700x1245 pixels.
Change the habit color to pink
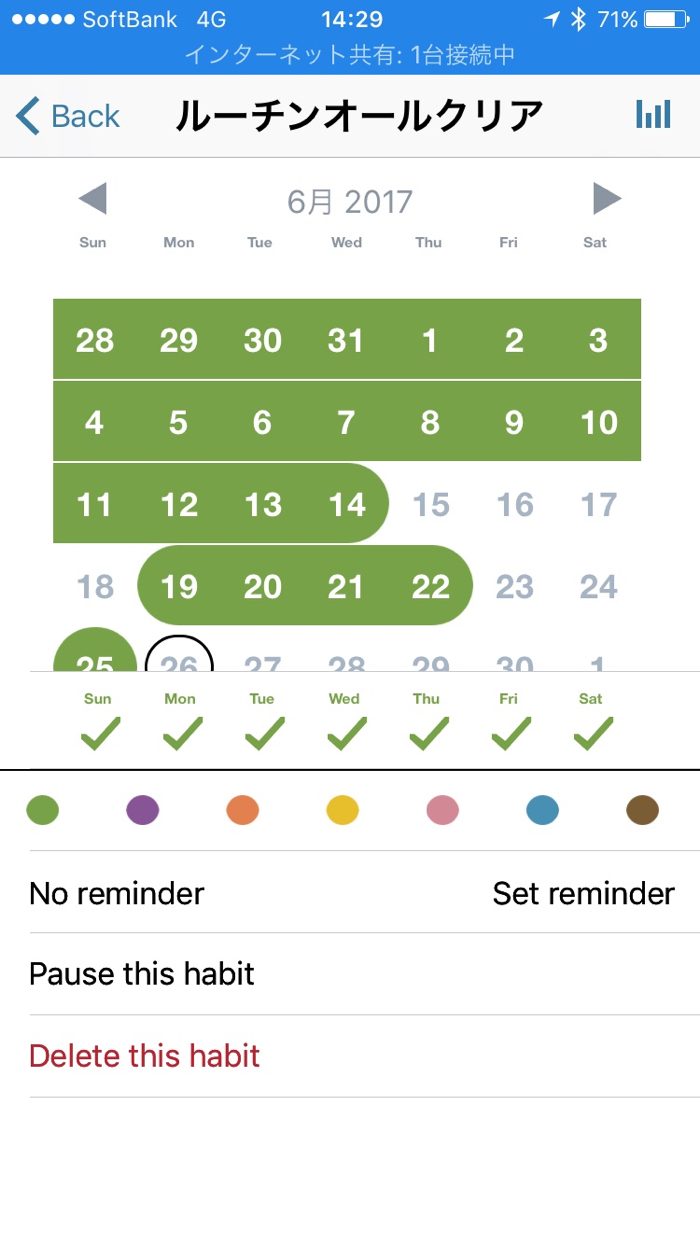point(443,810)
